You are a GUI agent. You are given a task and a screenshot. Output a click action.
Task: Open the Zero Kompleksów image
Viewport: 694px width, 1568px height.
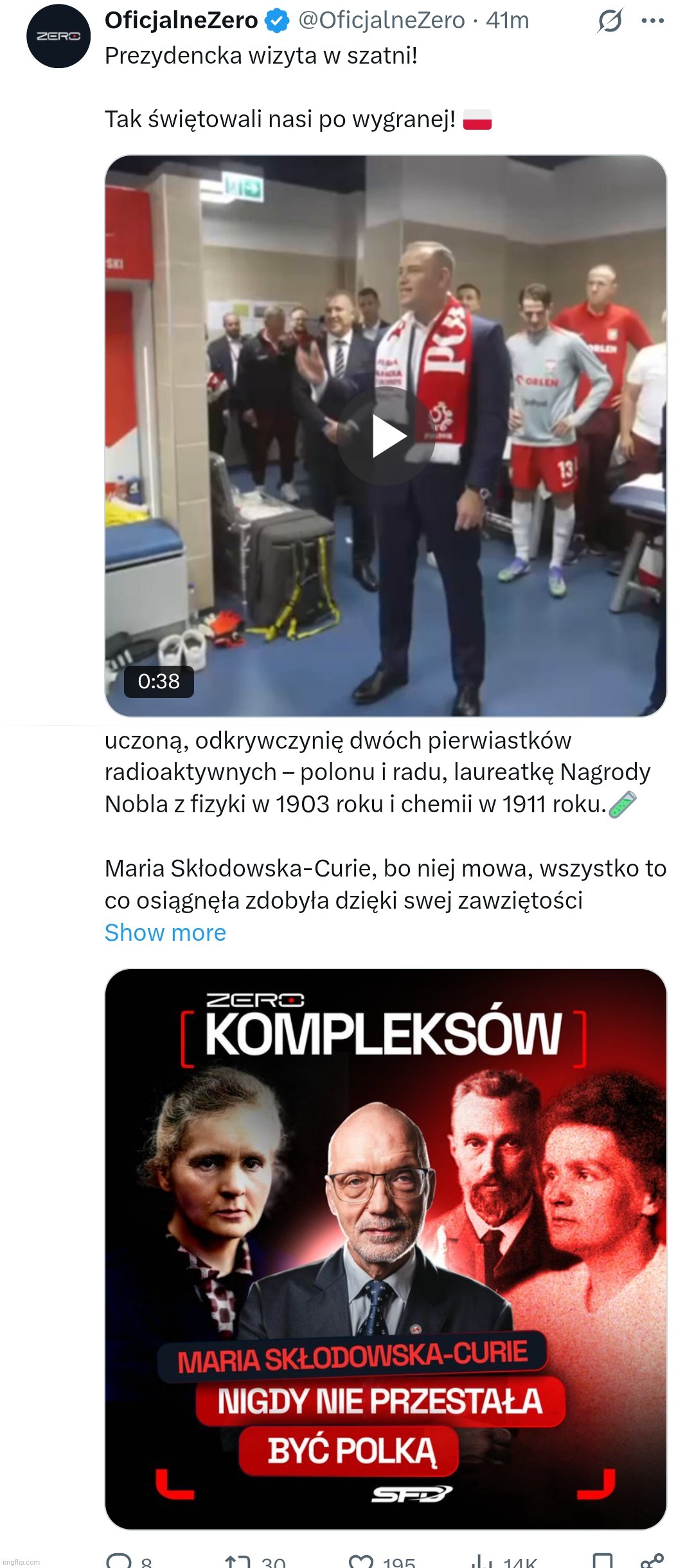tap(386, 1248)
